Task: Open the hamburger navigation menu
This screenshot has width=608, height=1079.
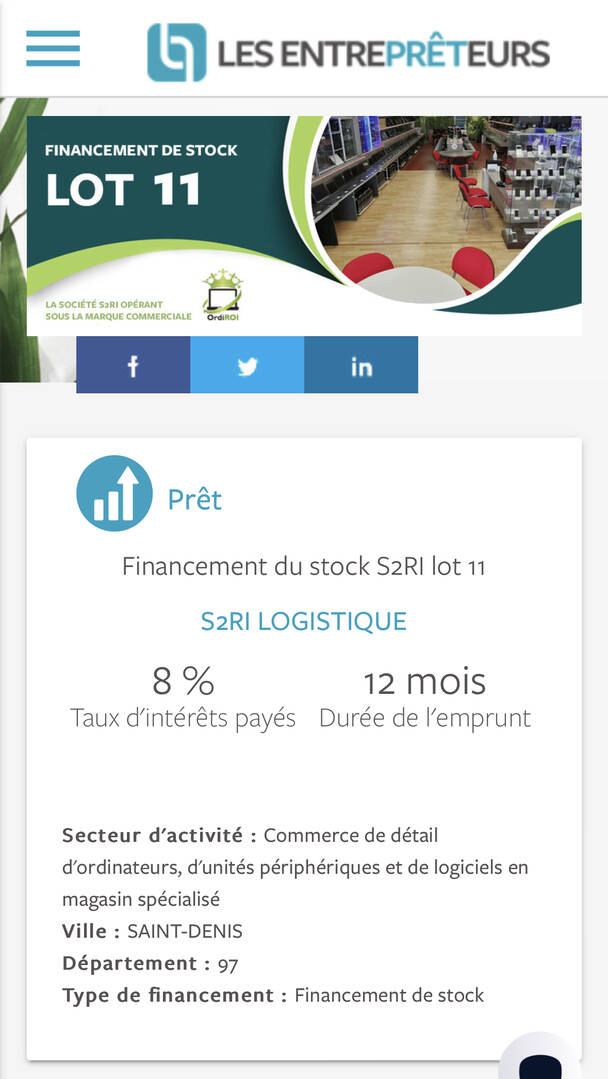Action: [x=53, y=48]
